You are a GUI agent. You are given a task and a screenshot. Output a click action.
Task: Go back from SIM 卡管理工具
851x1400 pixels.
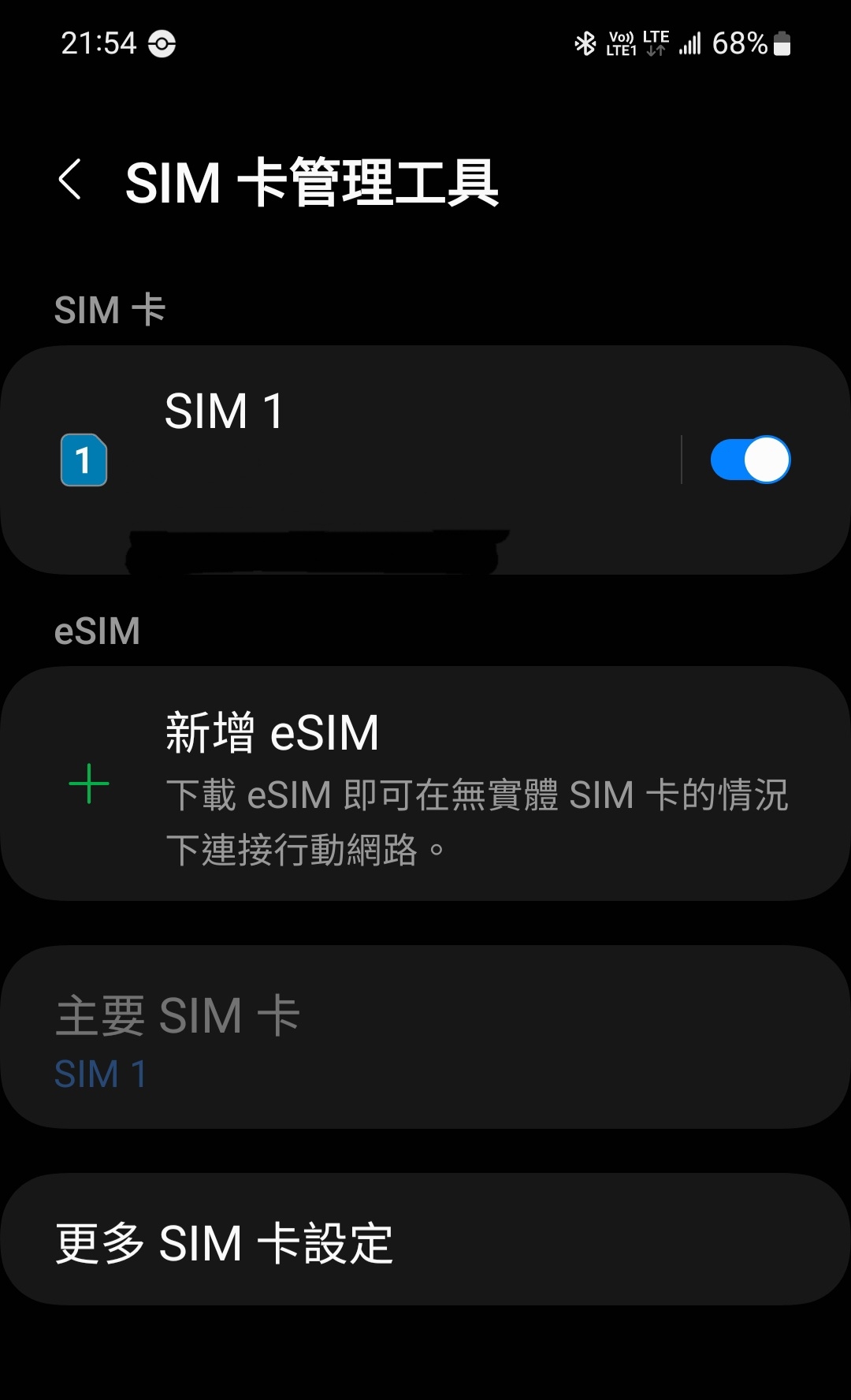click(x=70, y=180)
